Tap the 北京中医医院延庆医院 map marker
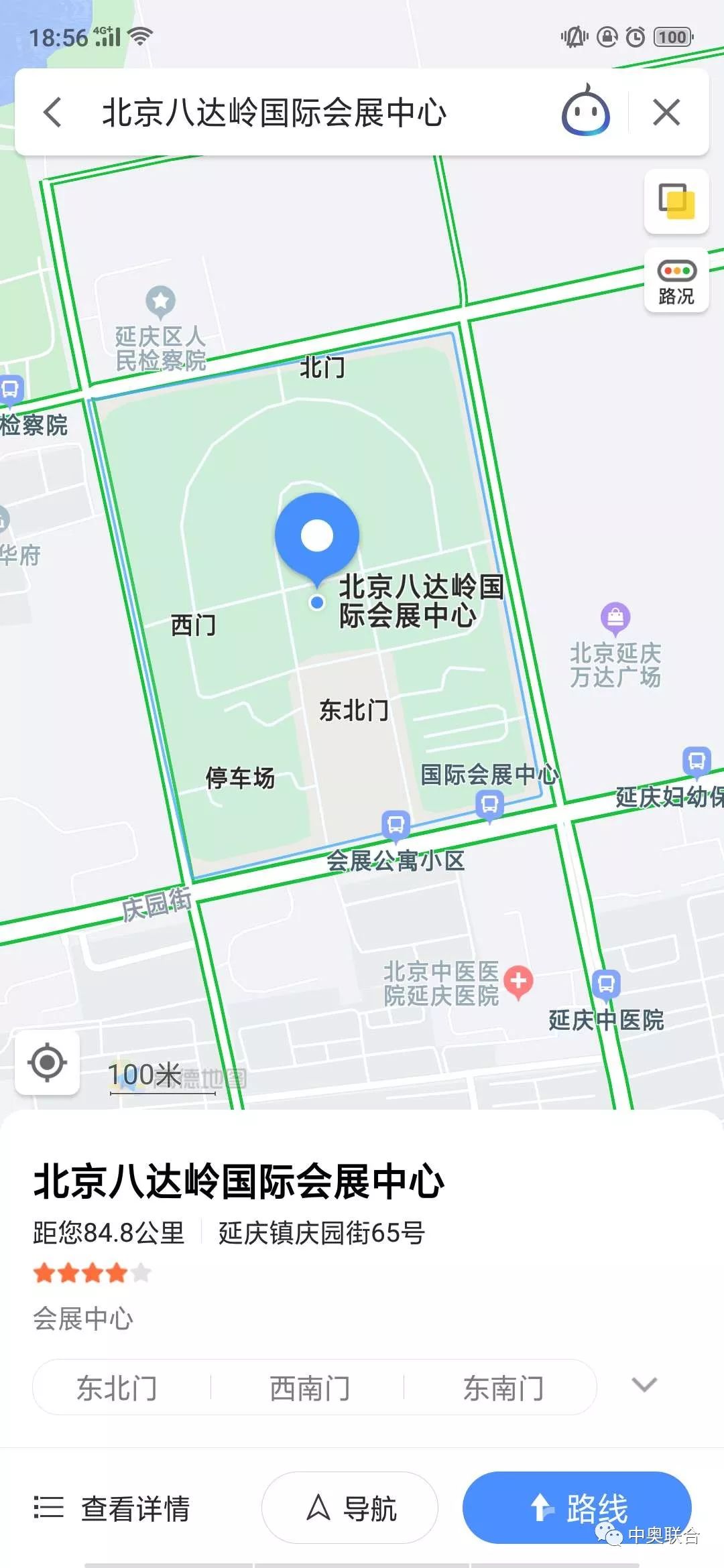 518,982
